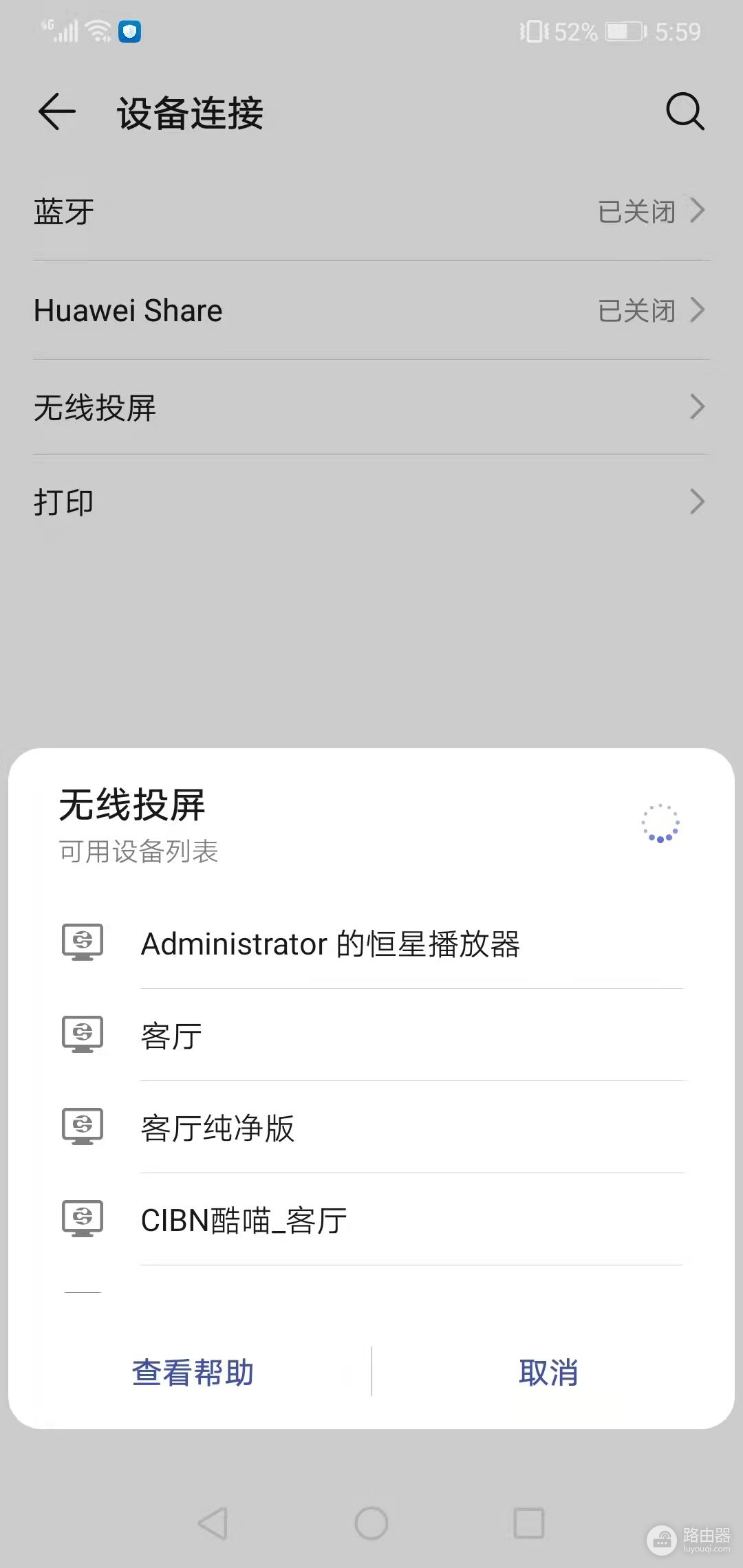This screenshot has height=1568, width=743.
Task: Open 查看帮助 for wireless projection
Action: coord(193,1373)
